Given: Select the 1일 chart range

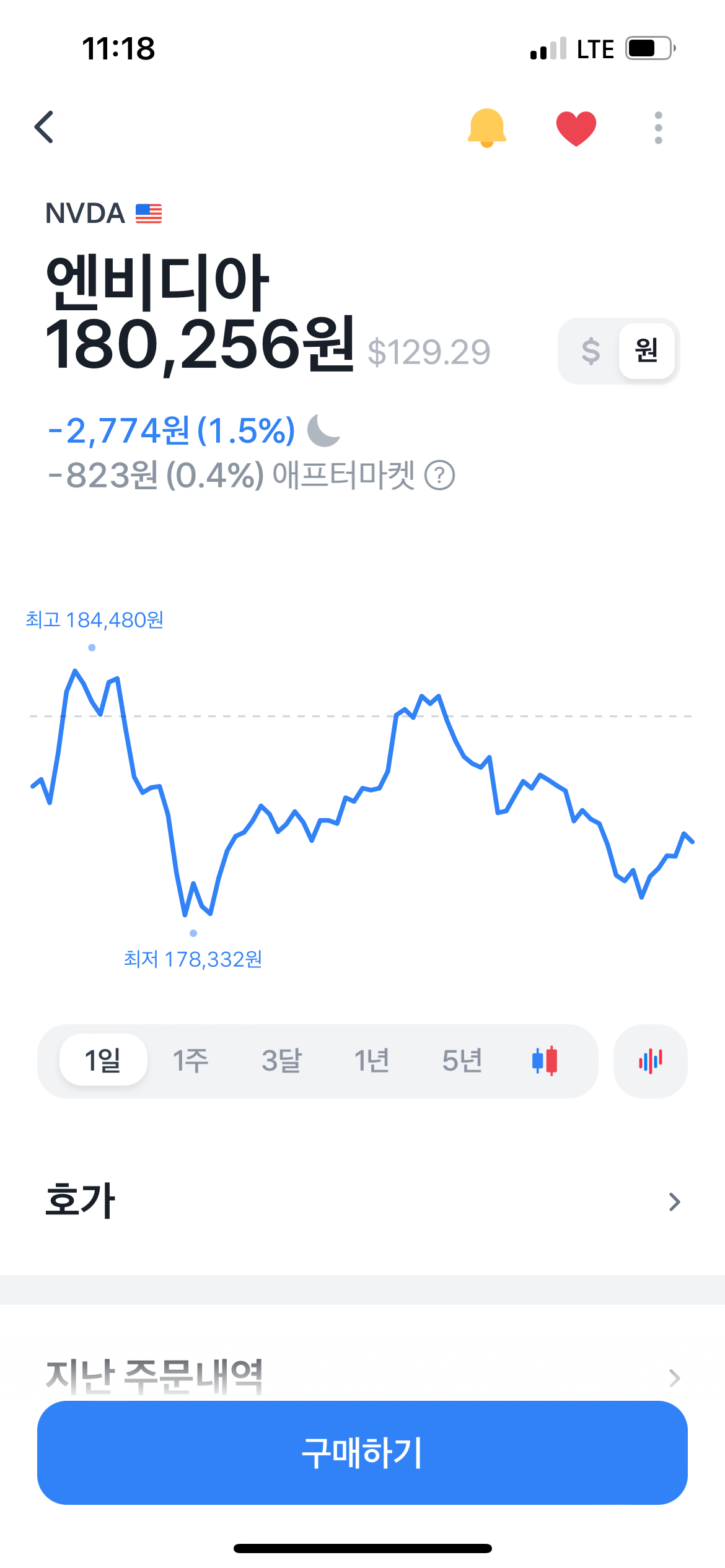Looking at the screenshot, I should point(103,1060).
